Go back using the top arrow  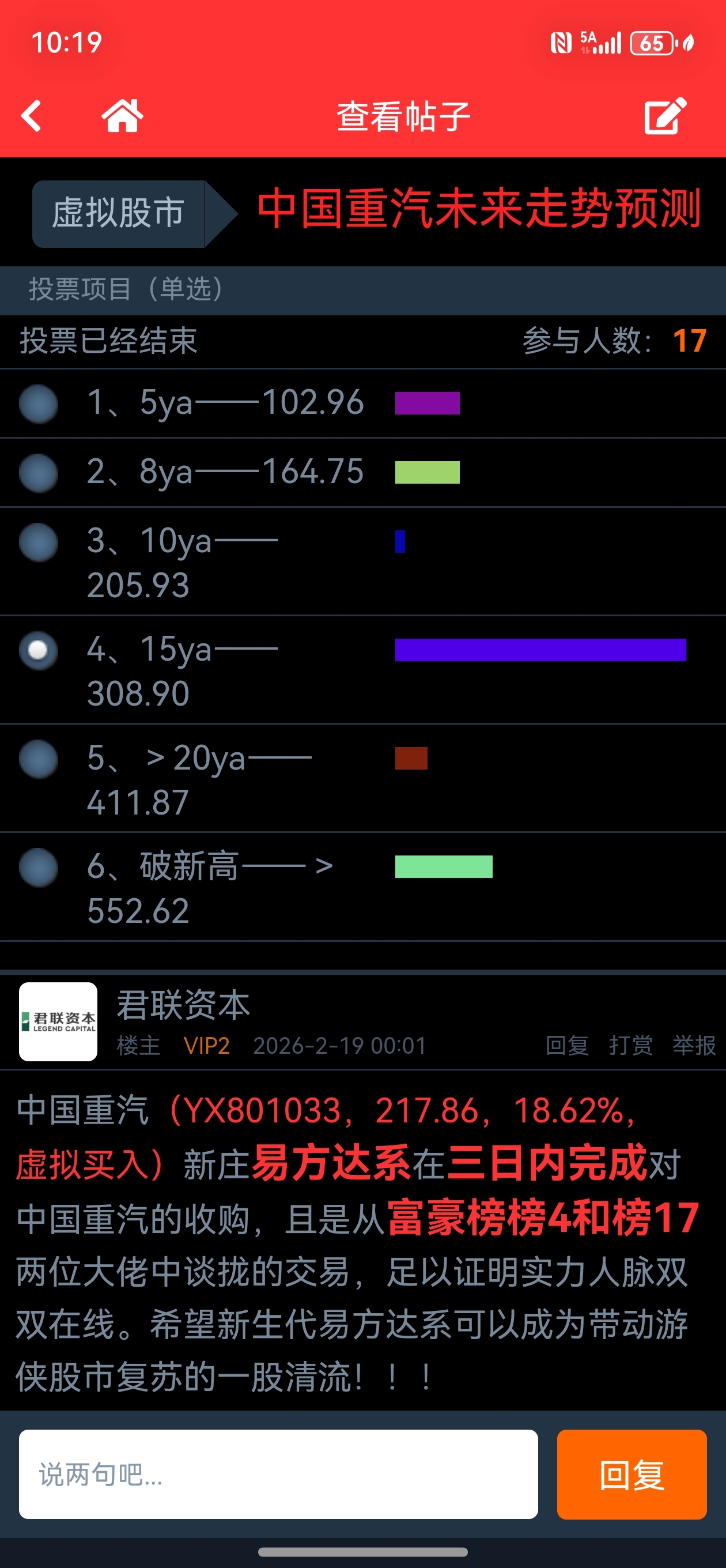pos(32,116)
